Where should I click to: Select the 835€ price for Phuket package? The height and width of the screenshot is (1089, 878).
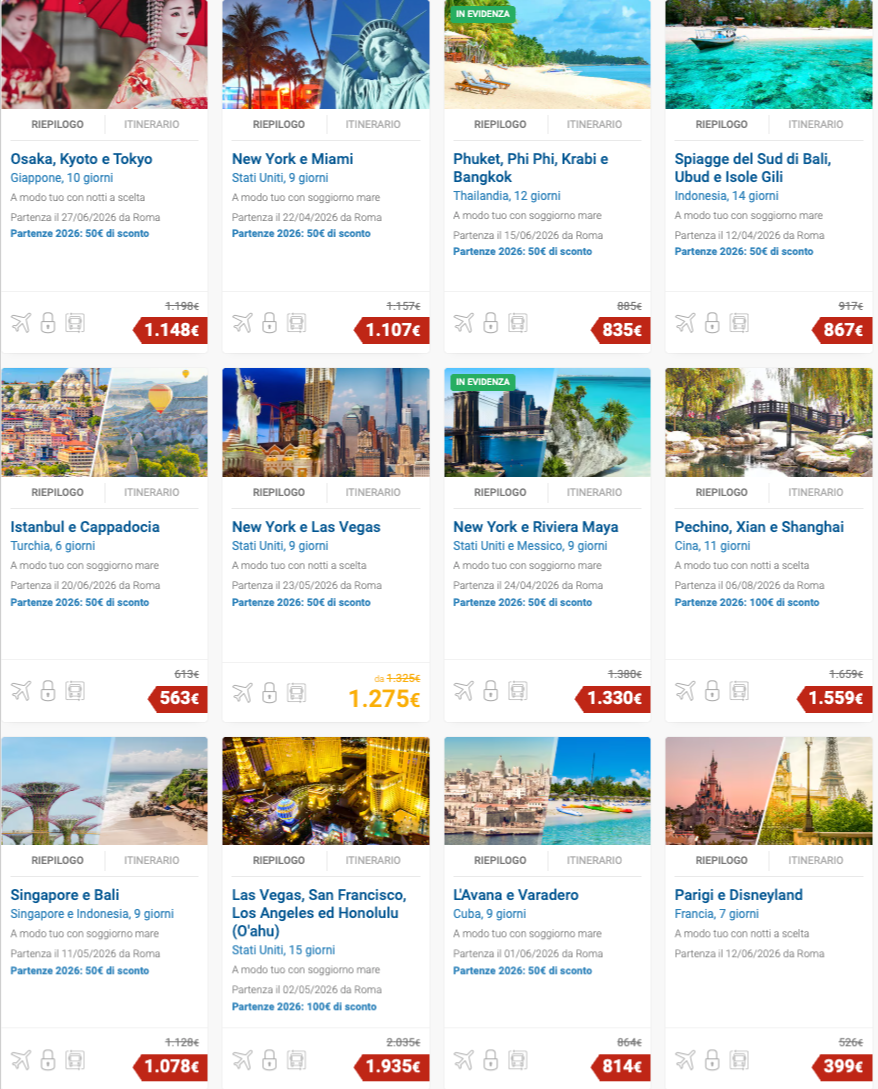622,330
